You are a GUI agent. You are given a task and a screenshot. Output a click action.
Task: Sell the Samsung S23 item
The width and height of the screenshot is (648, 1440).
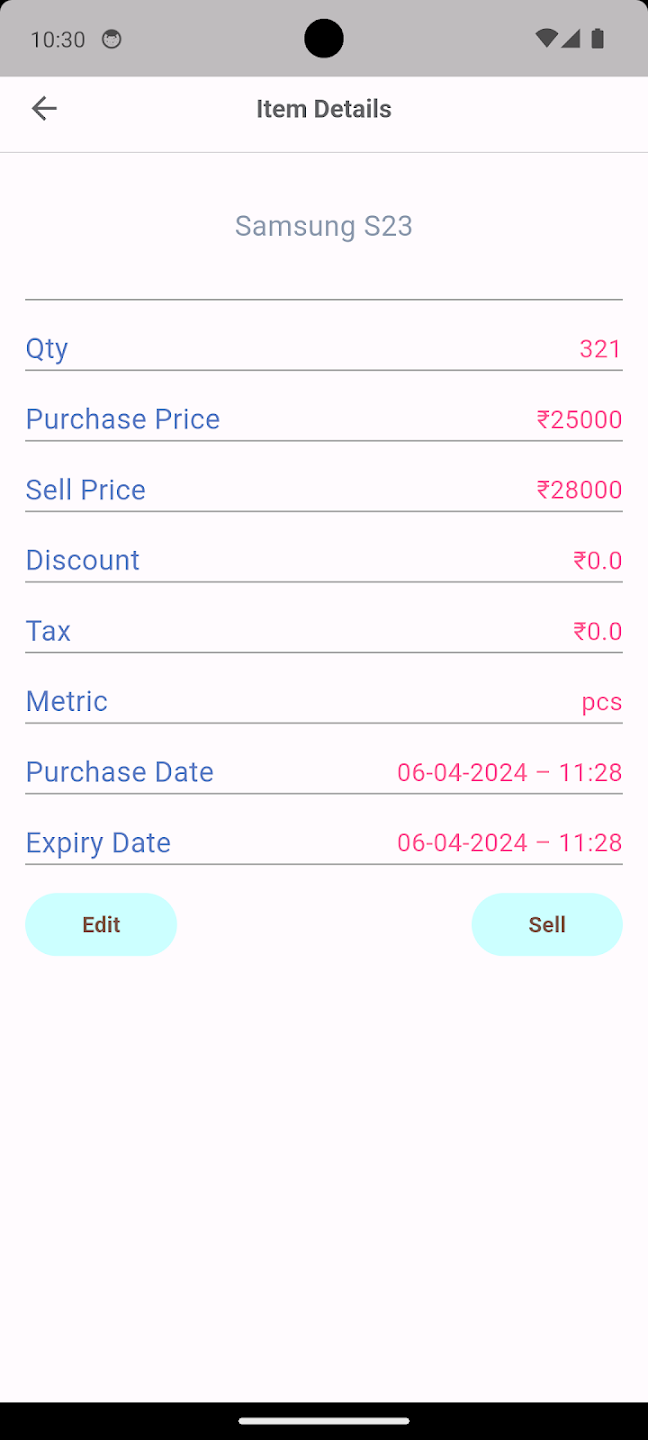tap(547, 924)
